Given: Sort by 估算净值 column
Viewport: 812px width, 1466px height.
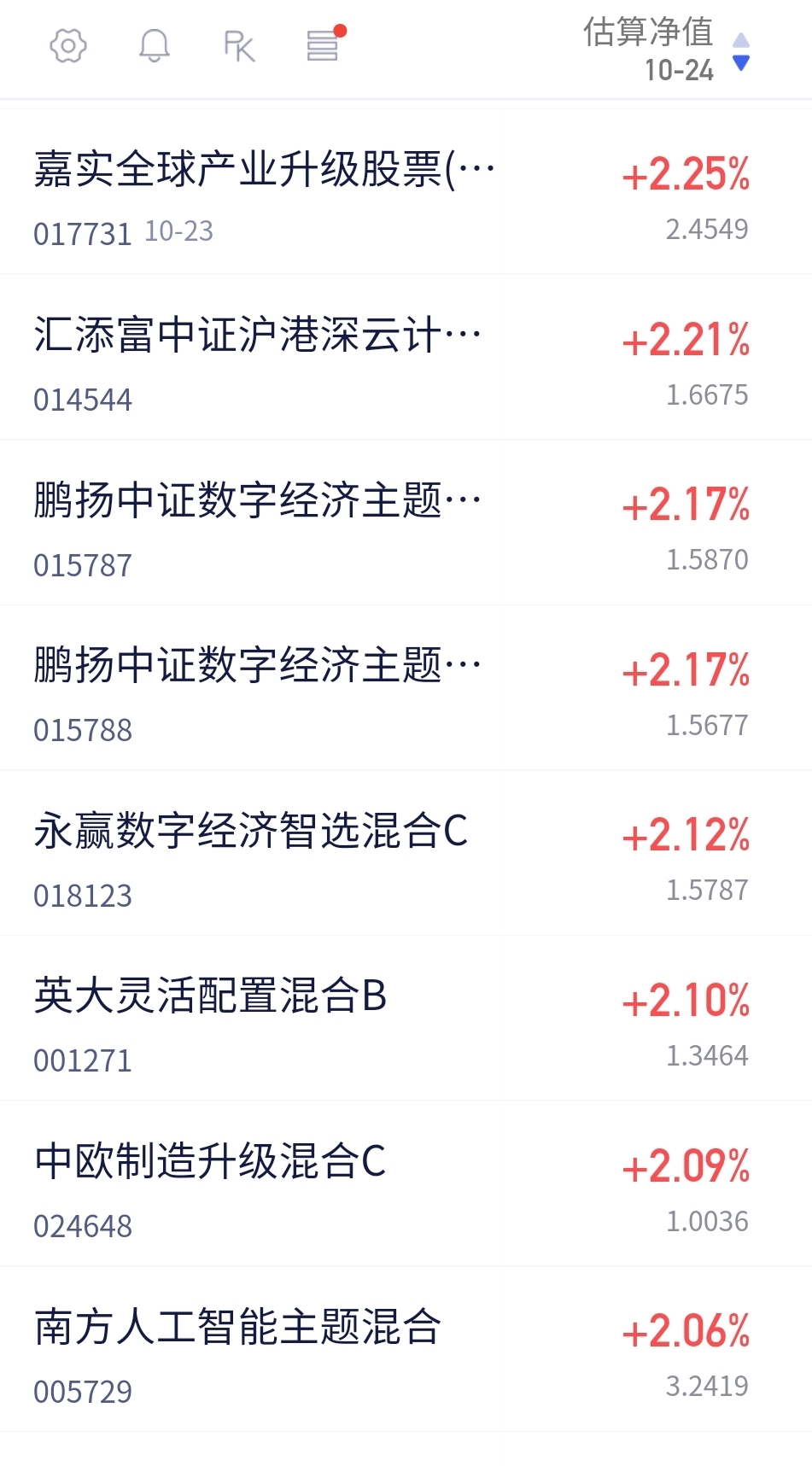Looking at the screenshot, I should 666,50.
